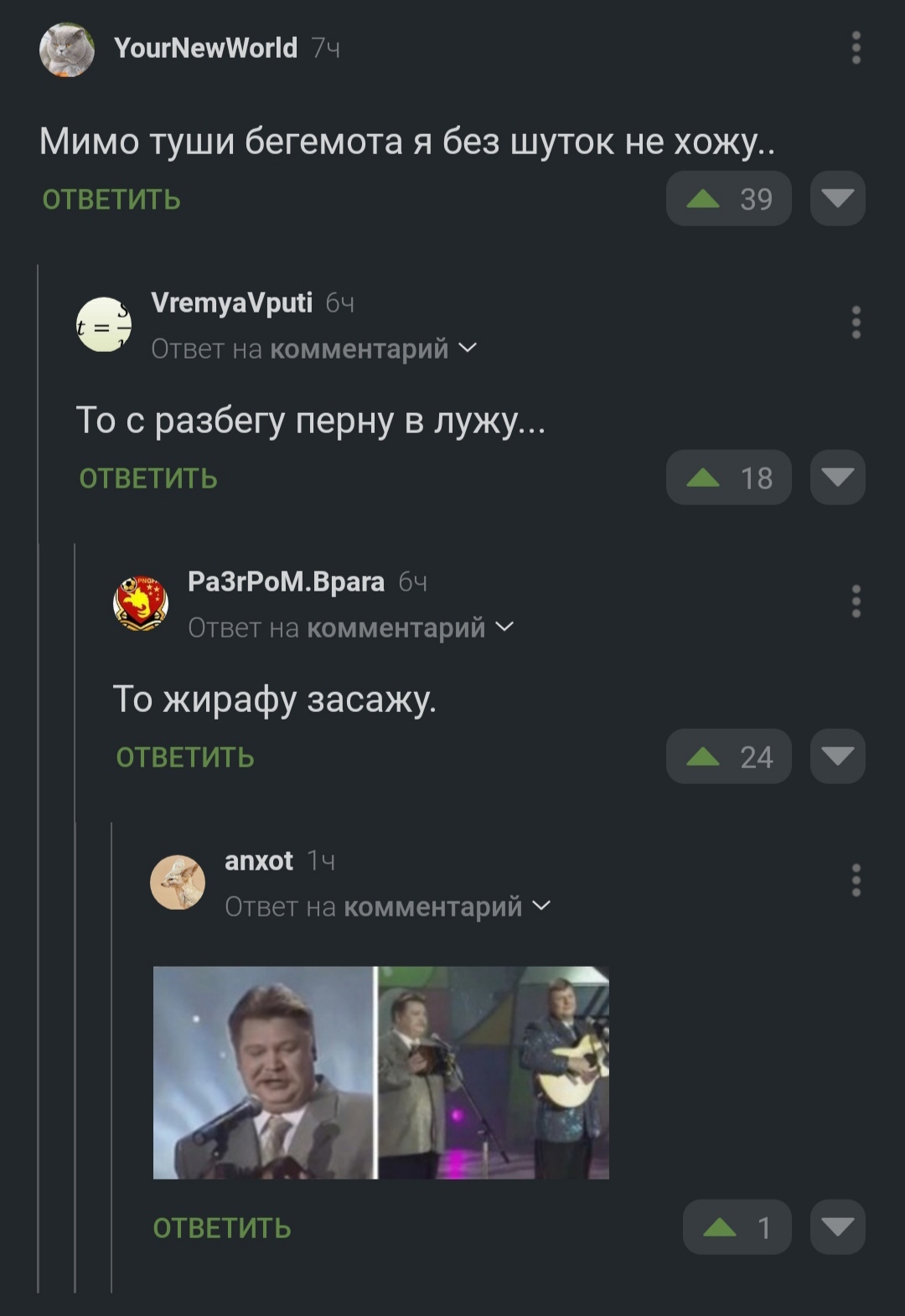Image resolution: width=905 pixels, height=1316 pixels.
Task: Downvote Ра3гРоМ.Врага's comment
Action: tap(837, 756)
